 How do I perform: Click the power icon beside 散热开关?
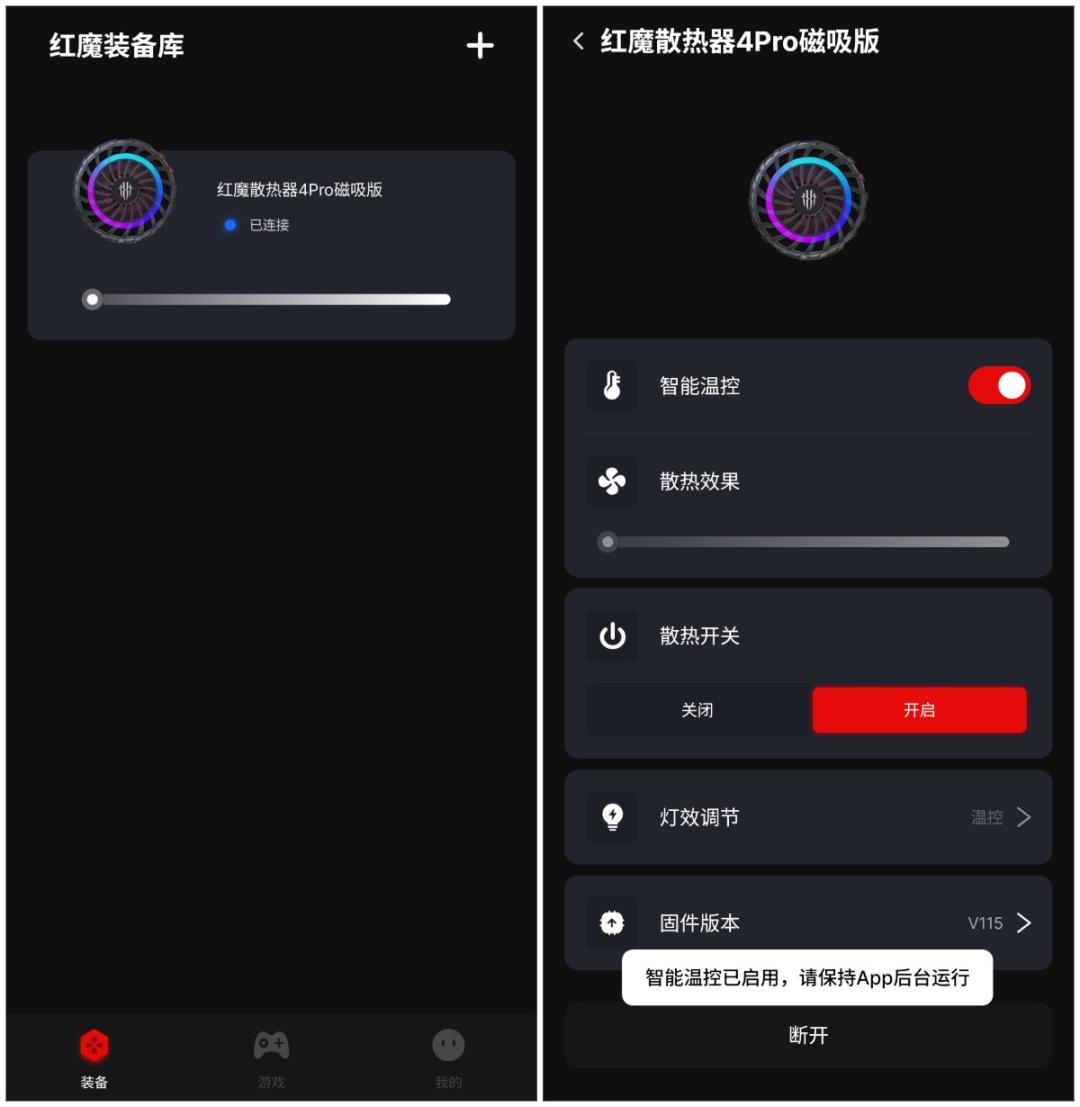point(612,636)
